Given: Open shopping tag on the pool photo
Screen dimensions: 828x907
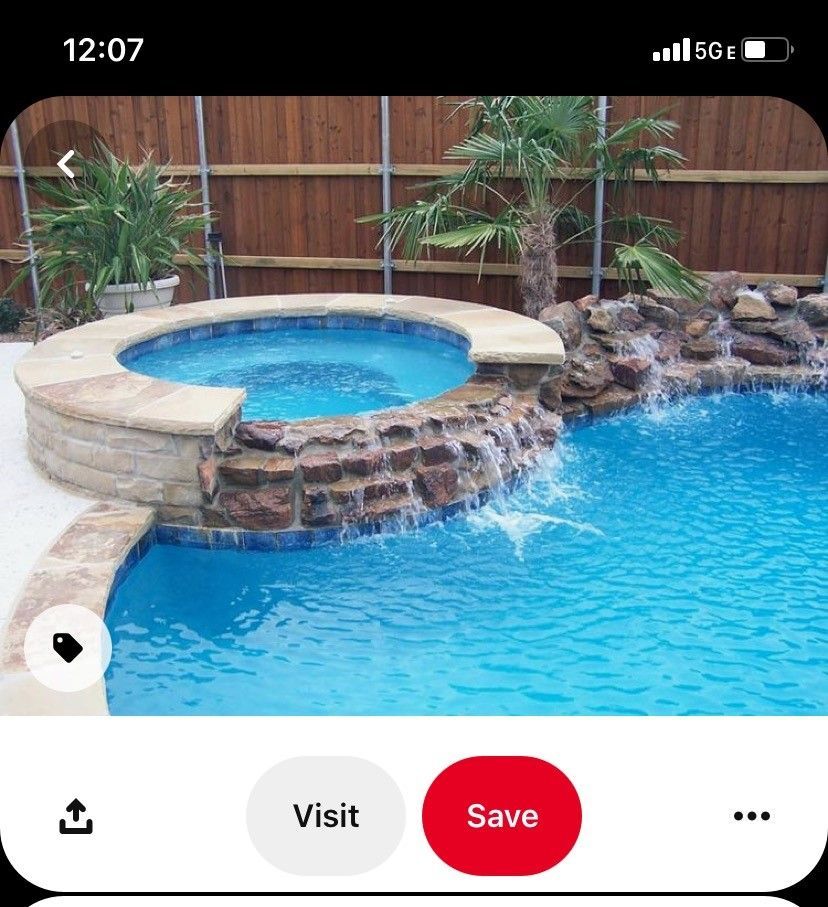Looking at the screenshot, I should click(x=67, y=649).
